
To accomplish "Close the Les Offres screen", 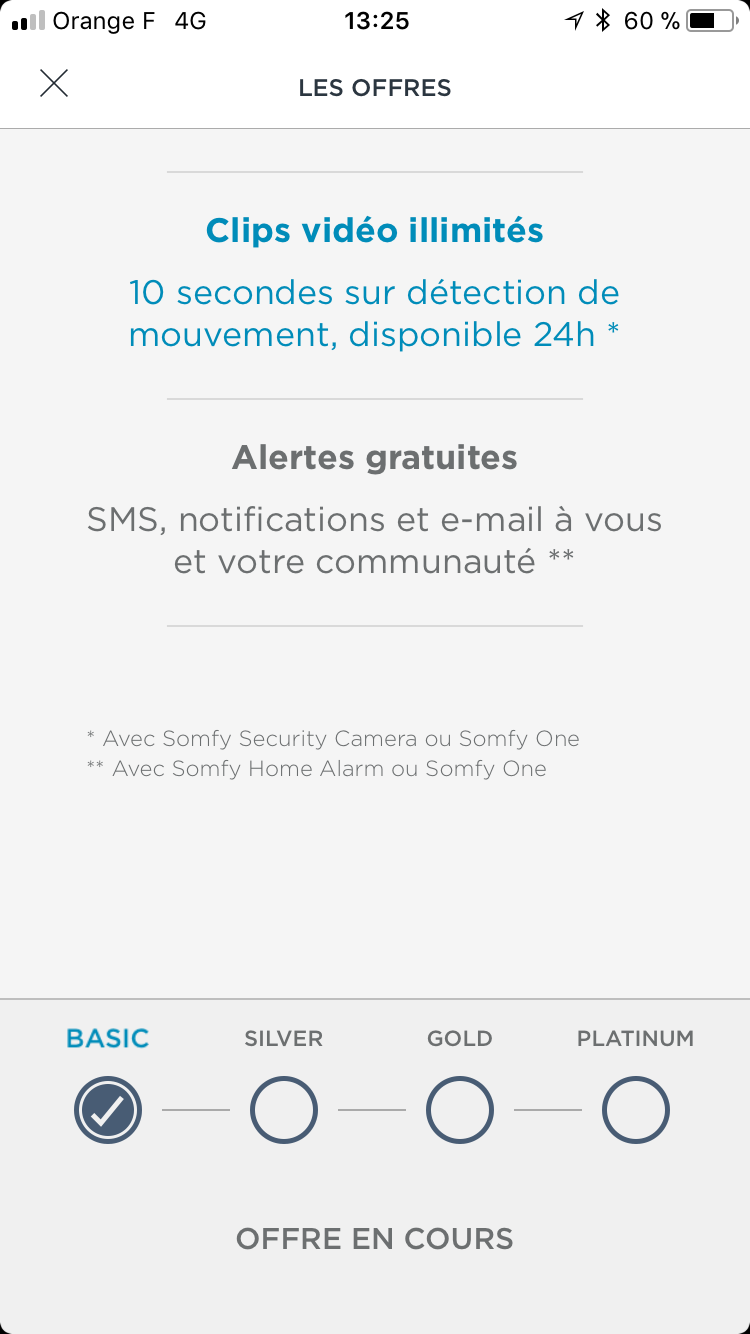I will pyautogui.click(x=54, y=83).
